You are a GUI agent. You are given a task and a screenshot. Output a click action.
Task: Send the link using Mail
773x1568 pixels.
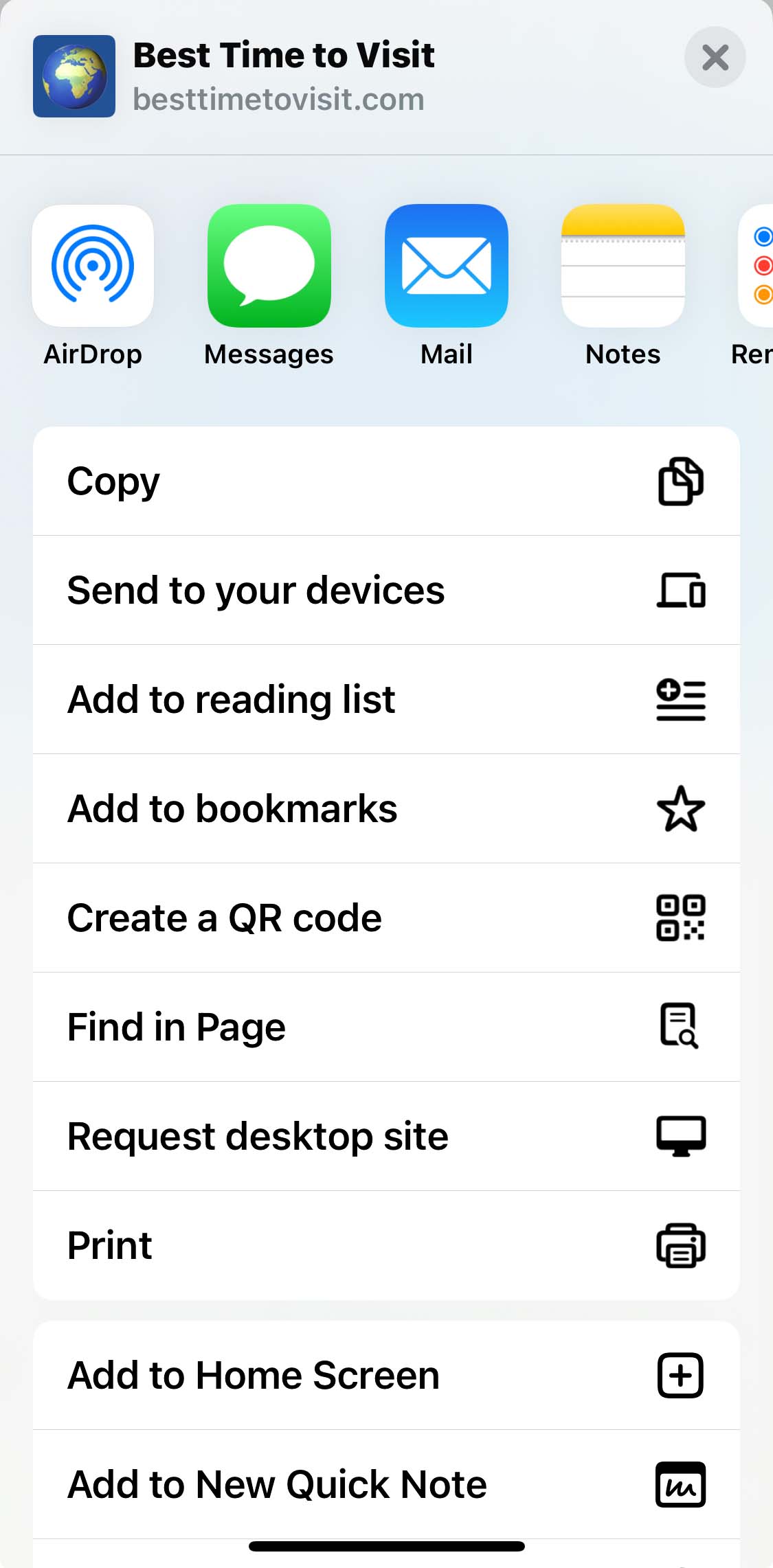[447, 266]
